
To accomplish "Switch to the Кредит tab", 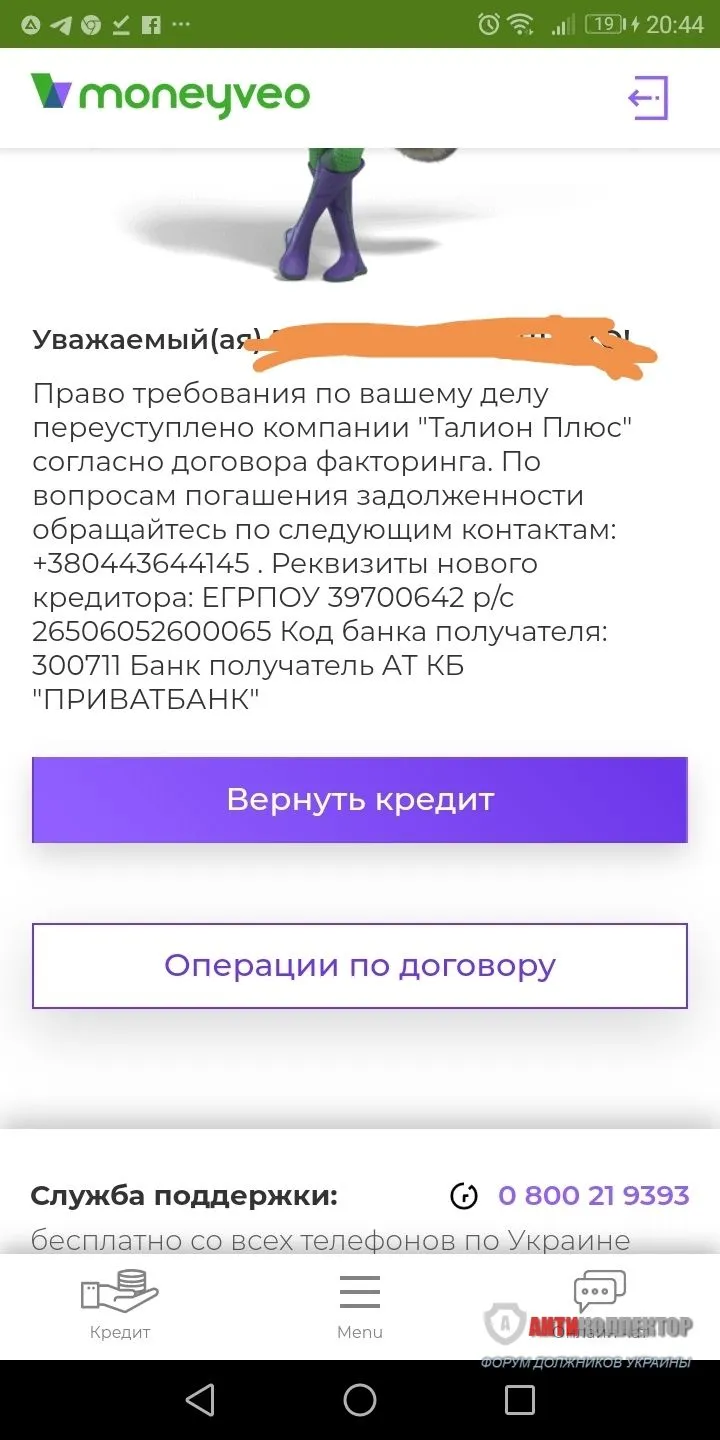I will [120, 1304].
